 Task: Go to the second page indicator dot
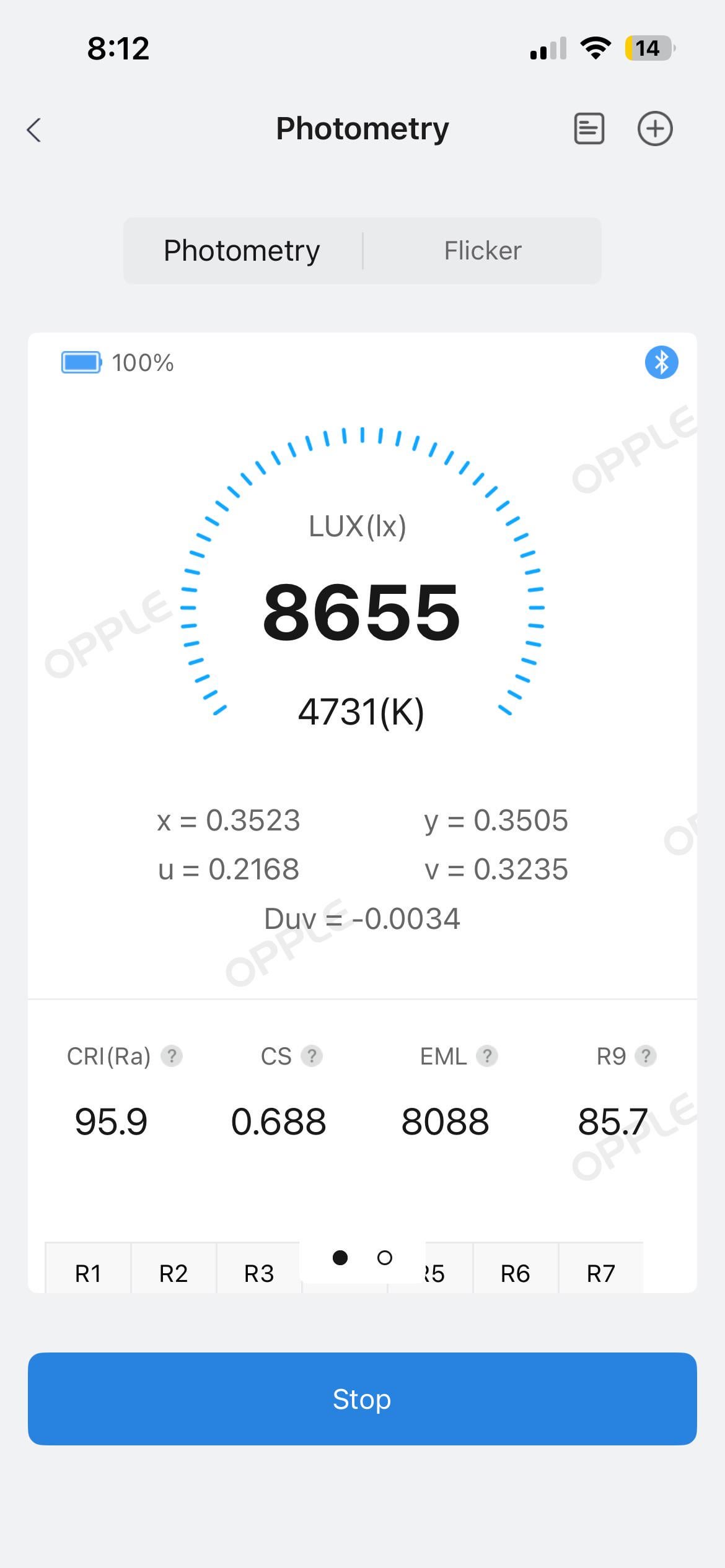point(385,1258)
